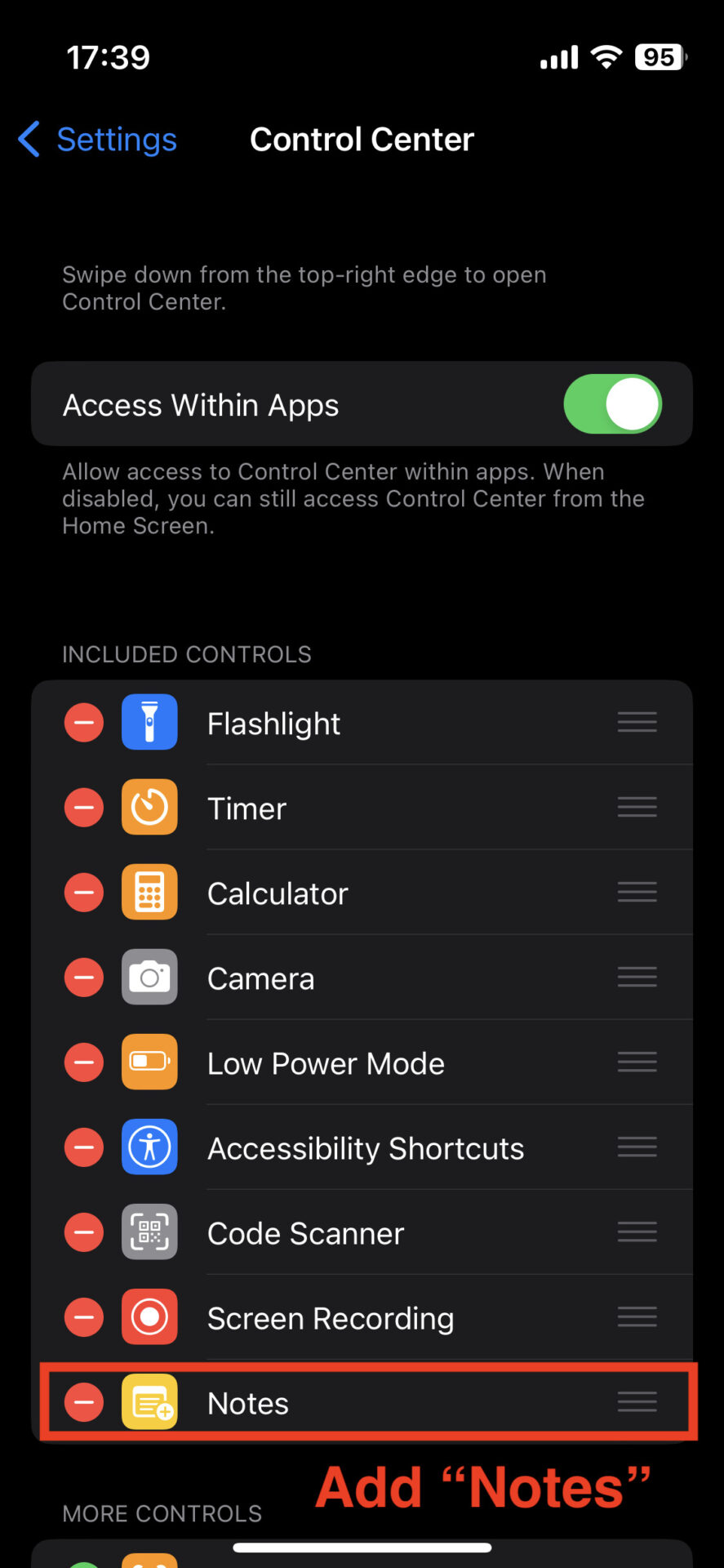Select the Timer row entry
This screenshot has width=724, height=1568.
click(x=359, y=807)
